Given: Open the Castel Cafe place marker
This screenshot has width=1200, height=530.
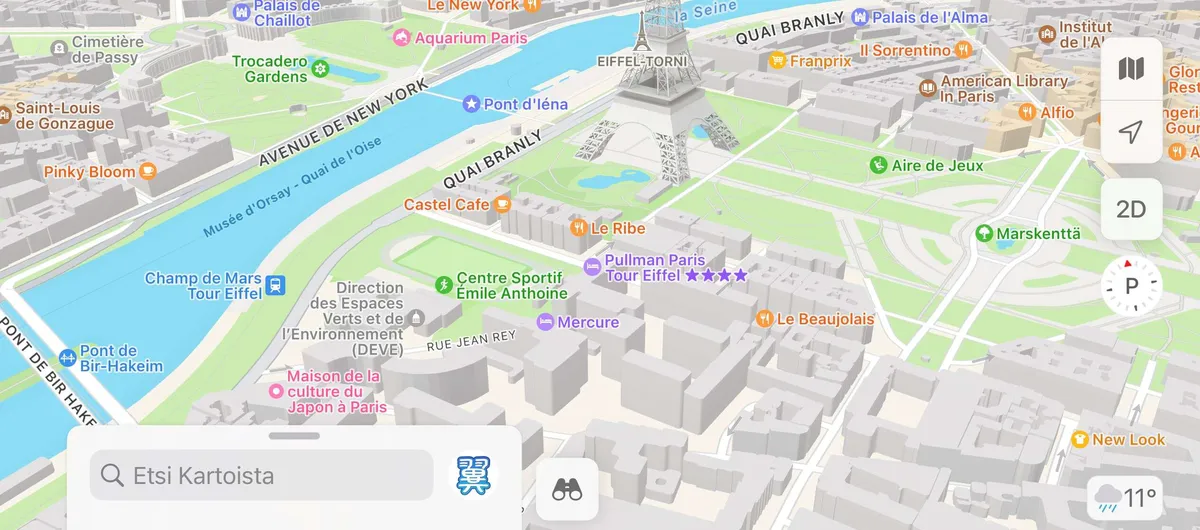Looking at the screenshot, I should coord(502,204).
